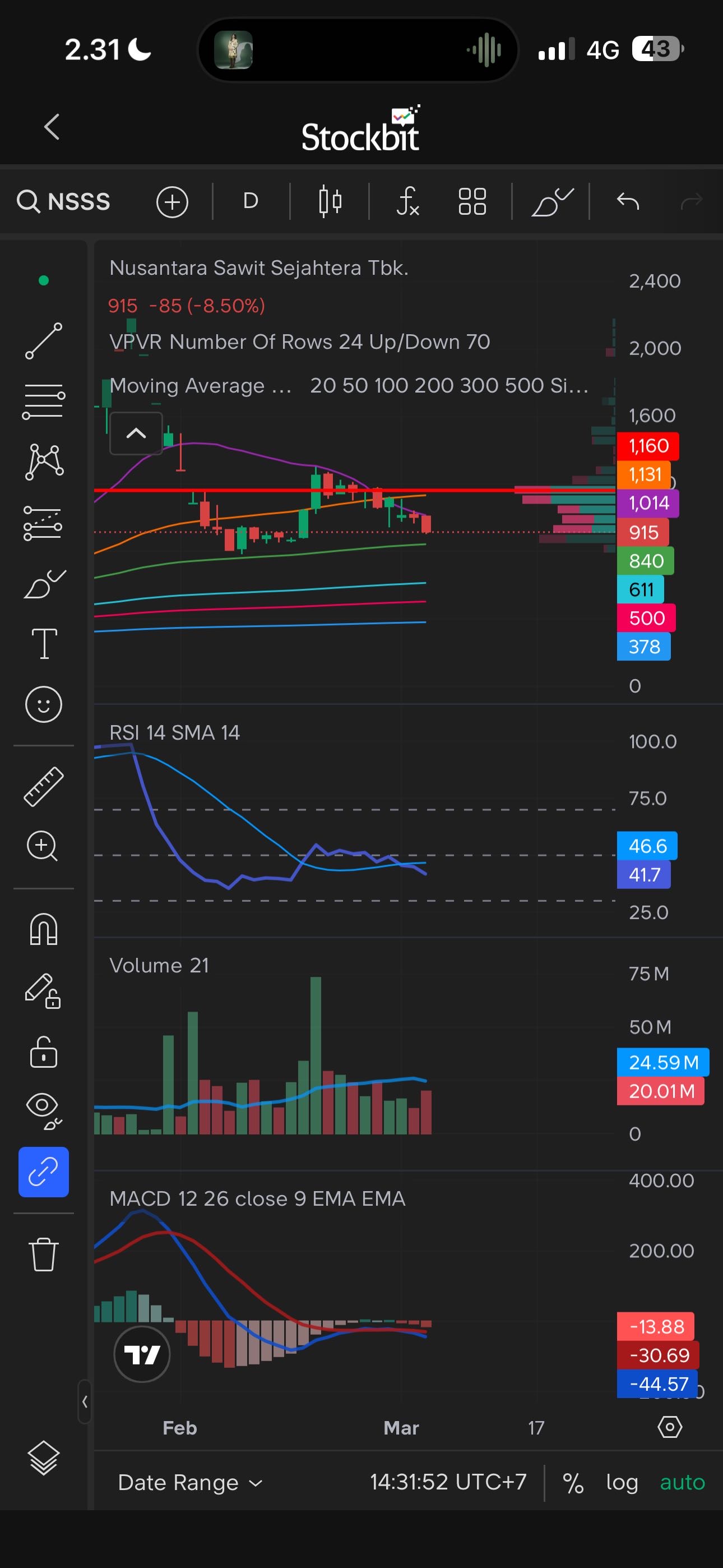Delete drawings with the trash icon
Viewport: 723px width, 1568px height.
pyautogui.click(x=44, y=1255)
